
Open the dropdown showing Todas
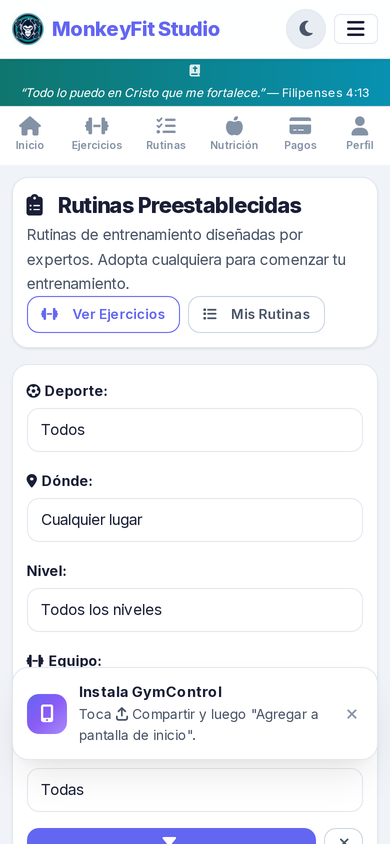195,790
